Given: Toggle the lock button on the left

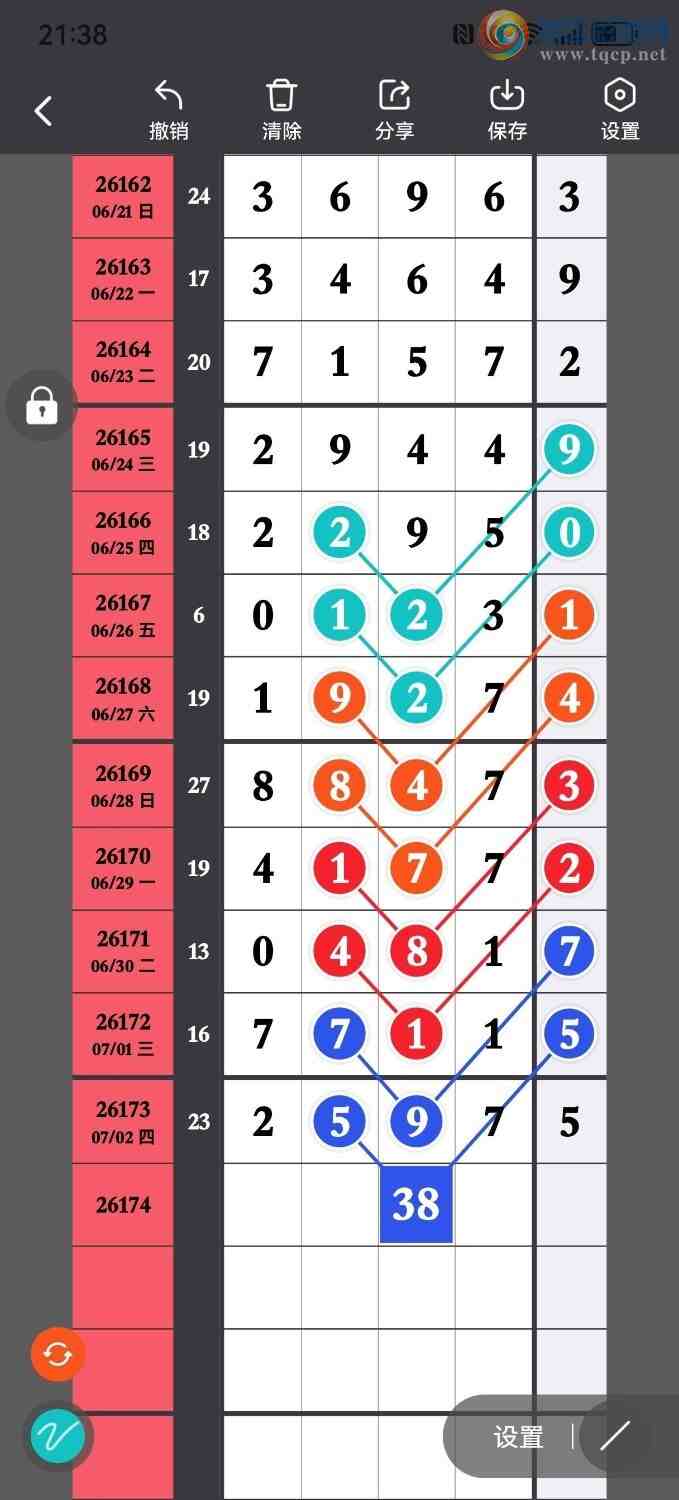Looking at the screenshot, I should pos(42,405).
